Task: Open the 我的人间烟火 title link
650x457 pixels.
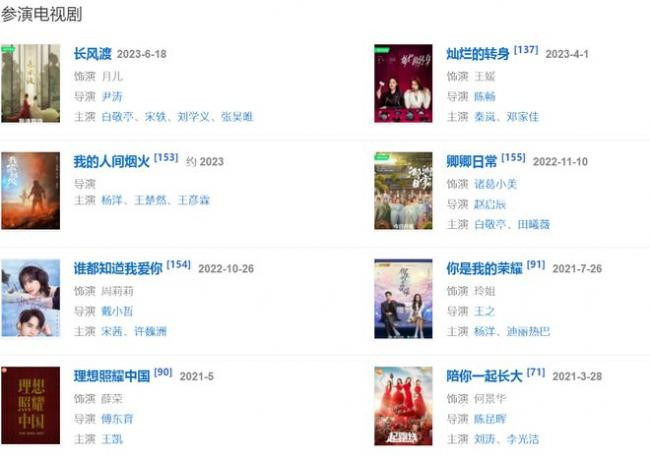Action: click(x=112, y=162)
